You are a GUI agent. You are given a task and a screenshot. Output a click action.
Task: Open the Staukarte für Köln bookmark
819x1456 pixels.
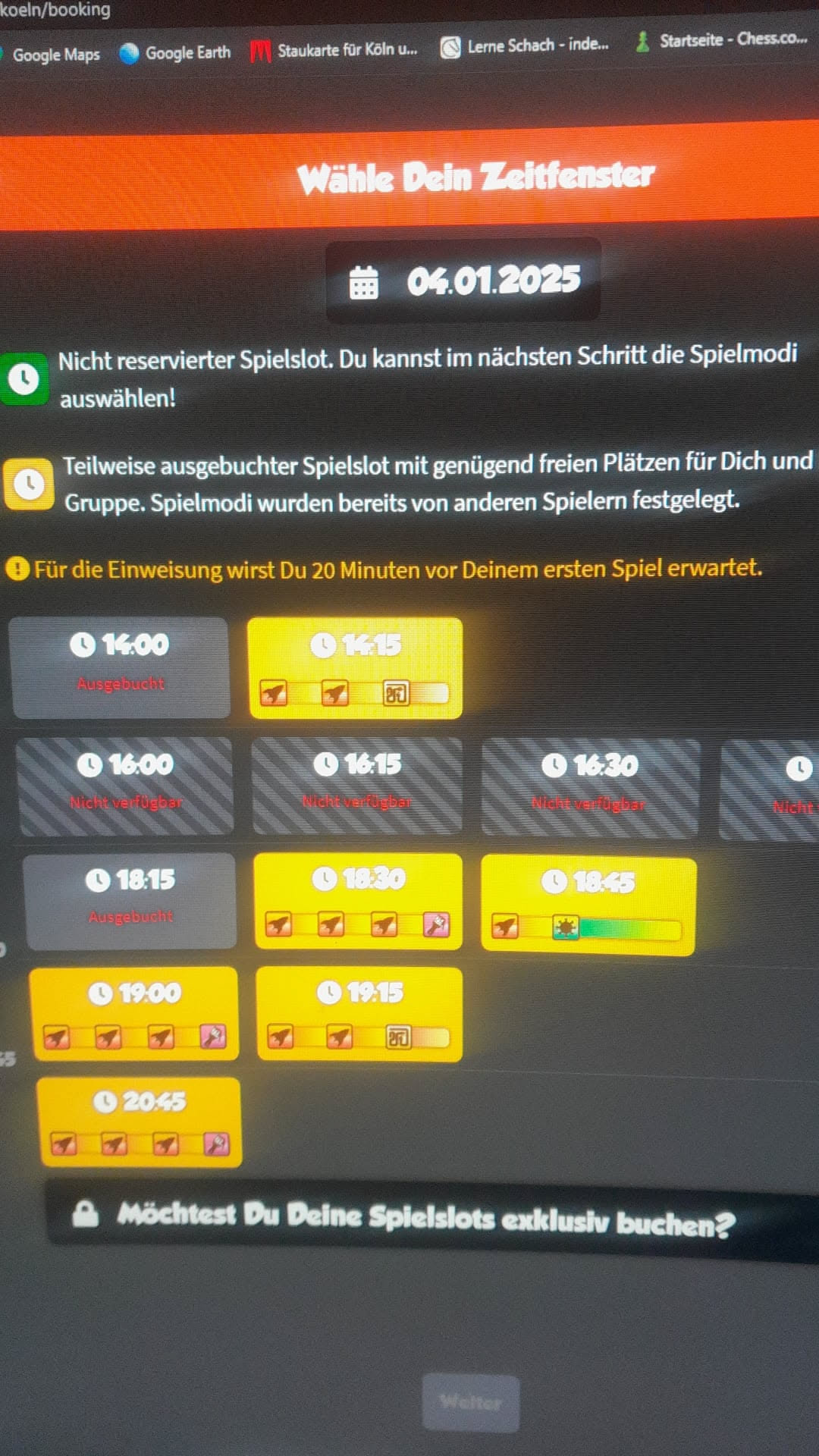click(x=334, y=50)
